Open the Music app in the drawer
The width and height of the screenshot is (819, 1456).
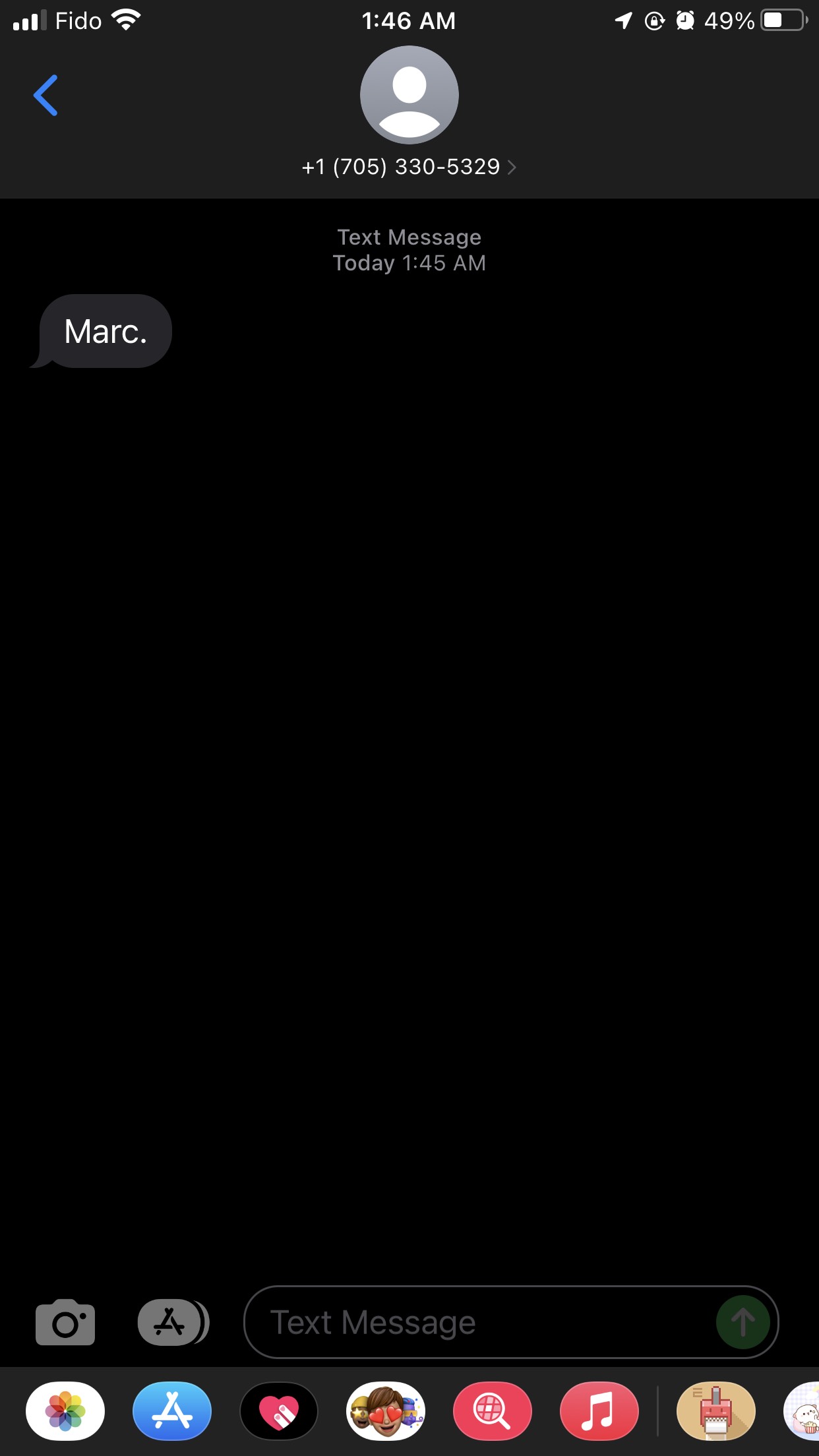(599, 1412)
